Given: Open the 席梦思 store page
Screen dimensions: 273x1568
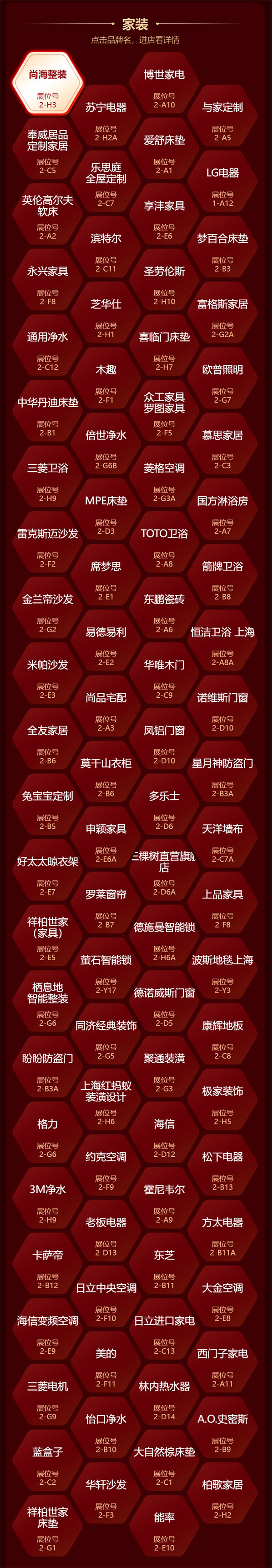Looking at the screenshot, I should click(106, 578).
